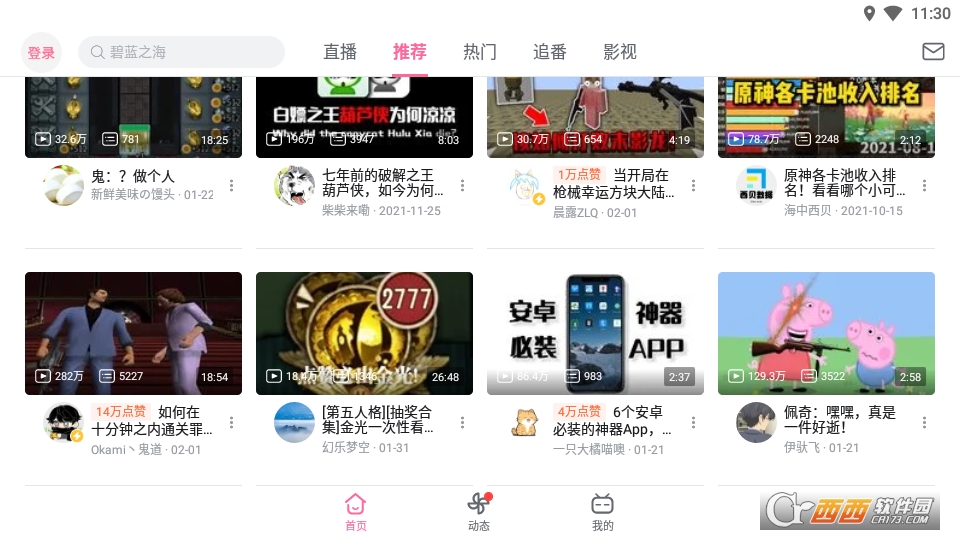Open the 葫芦侠为何凉凉 video
This screenshot has height=540, width=960.
click(x=364, y=117)
